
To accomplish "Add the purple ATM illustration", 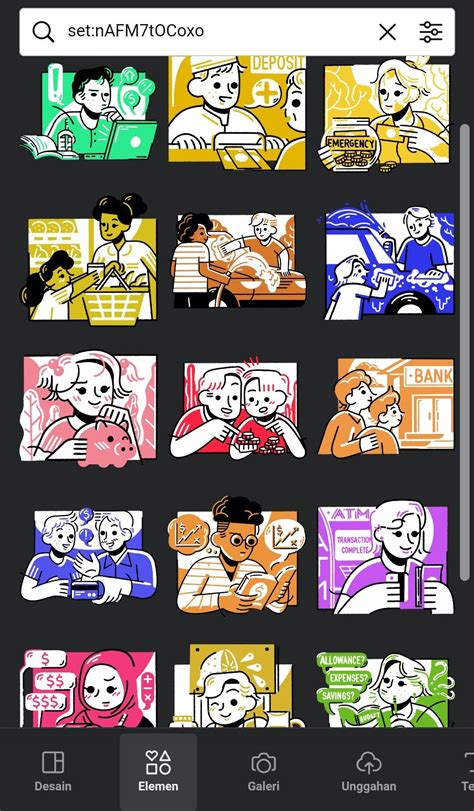I will (x=386, y=558).
